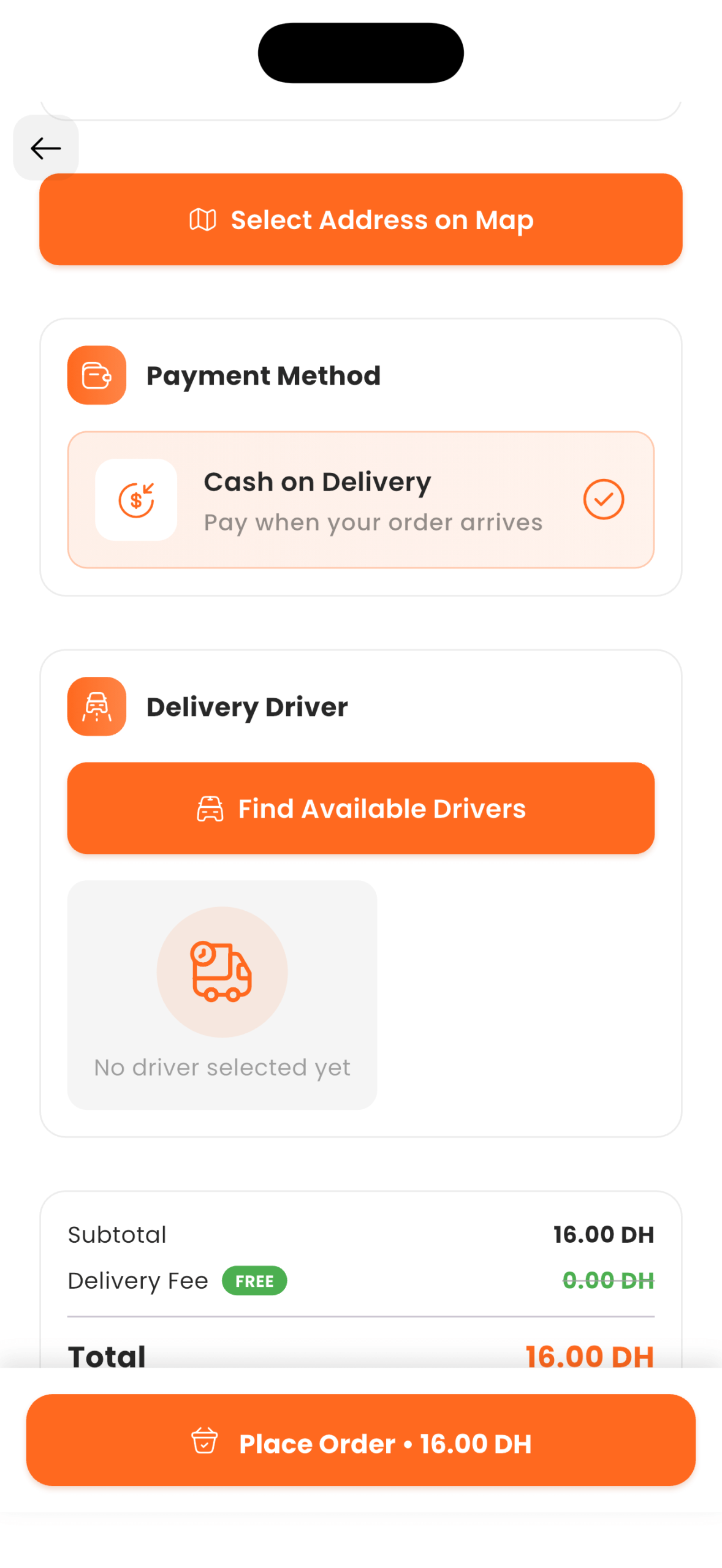722x1568 pixels.
Task: Go back using the arrow button
Action: 46,148
